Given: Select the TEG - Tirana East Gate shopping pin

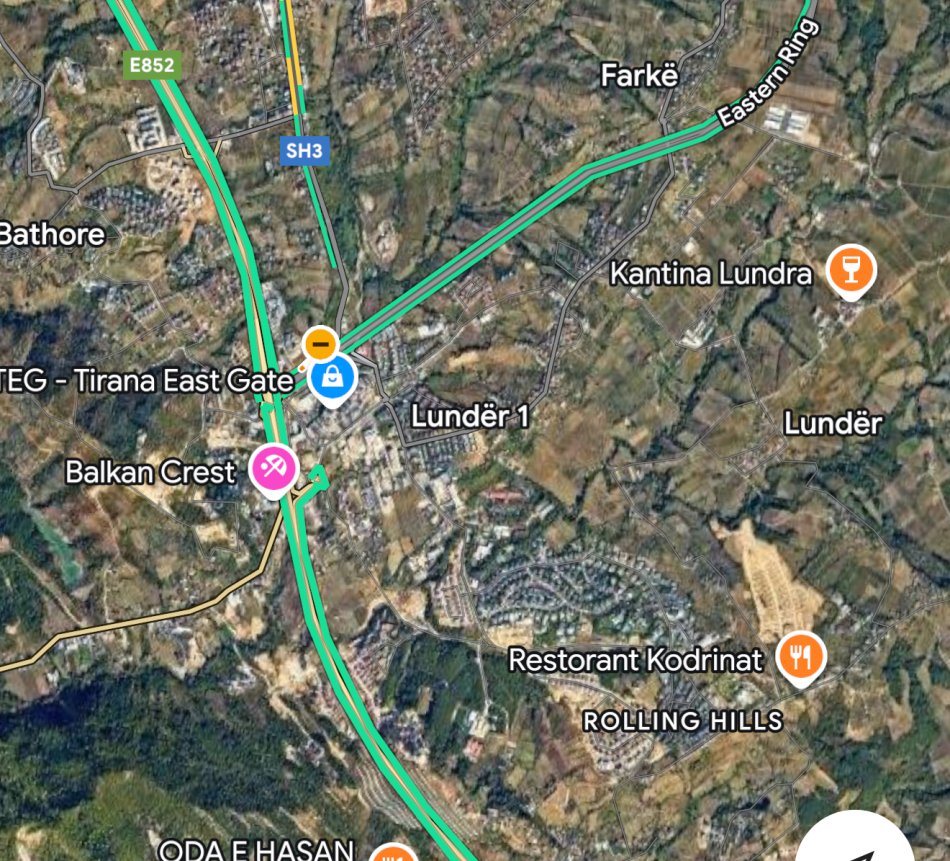Looking at the screenshot, I should [329, 379].
